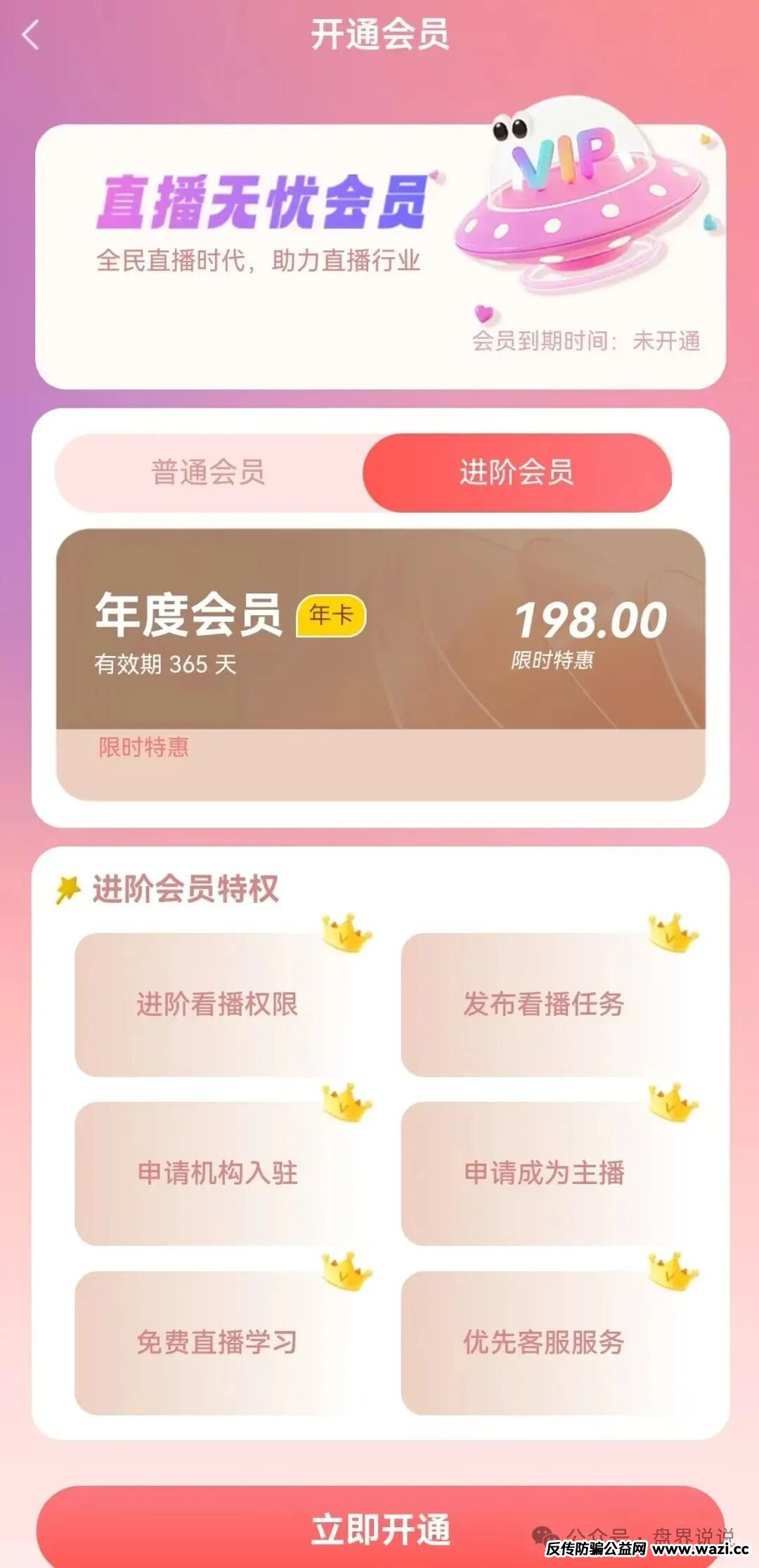This screenshot has width=759, height=1568.
Task: Tap the 立即开通 button
Action: [x=380, y=1529]
